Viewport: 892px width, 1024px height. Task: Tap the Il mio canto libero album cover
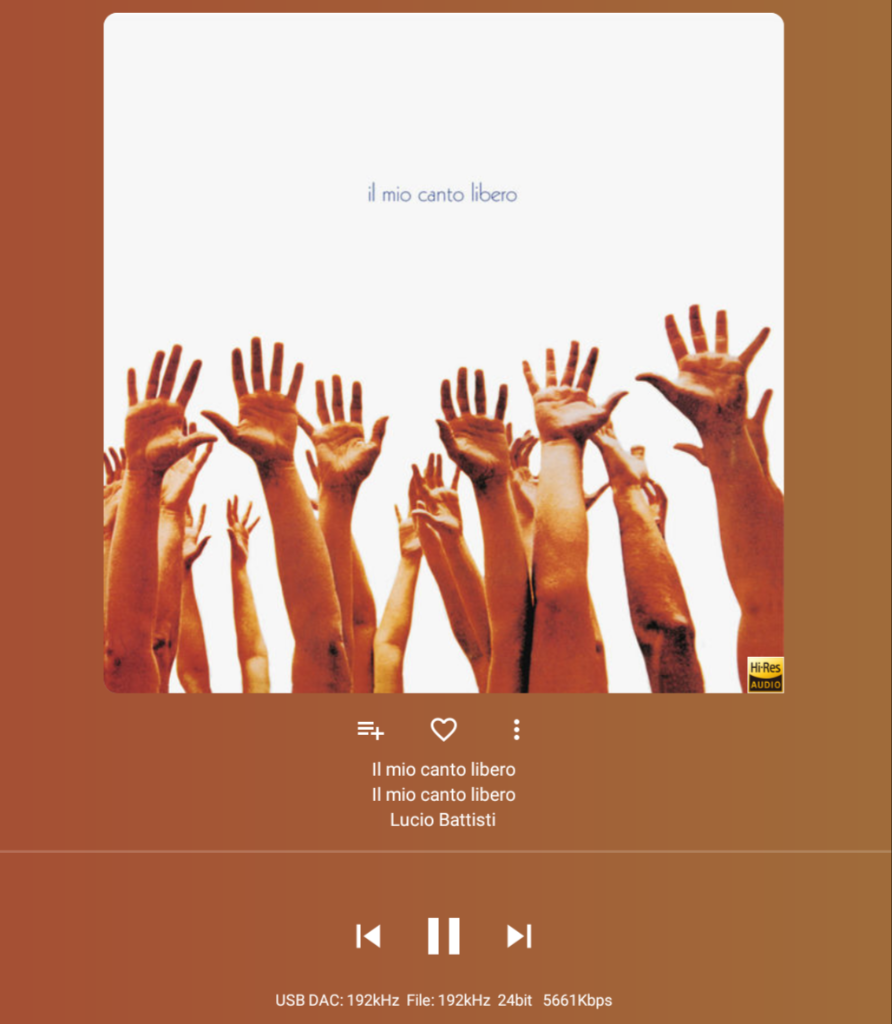point(444,352)
